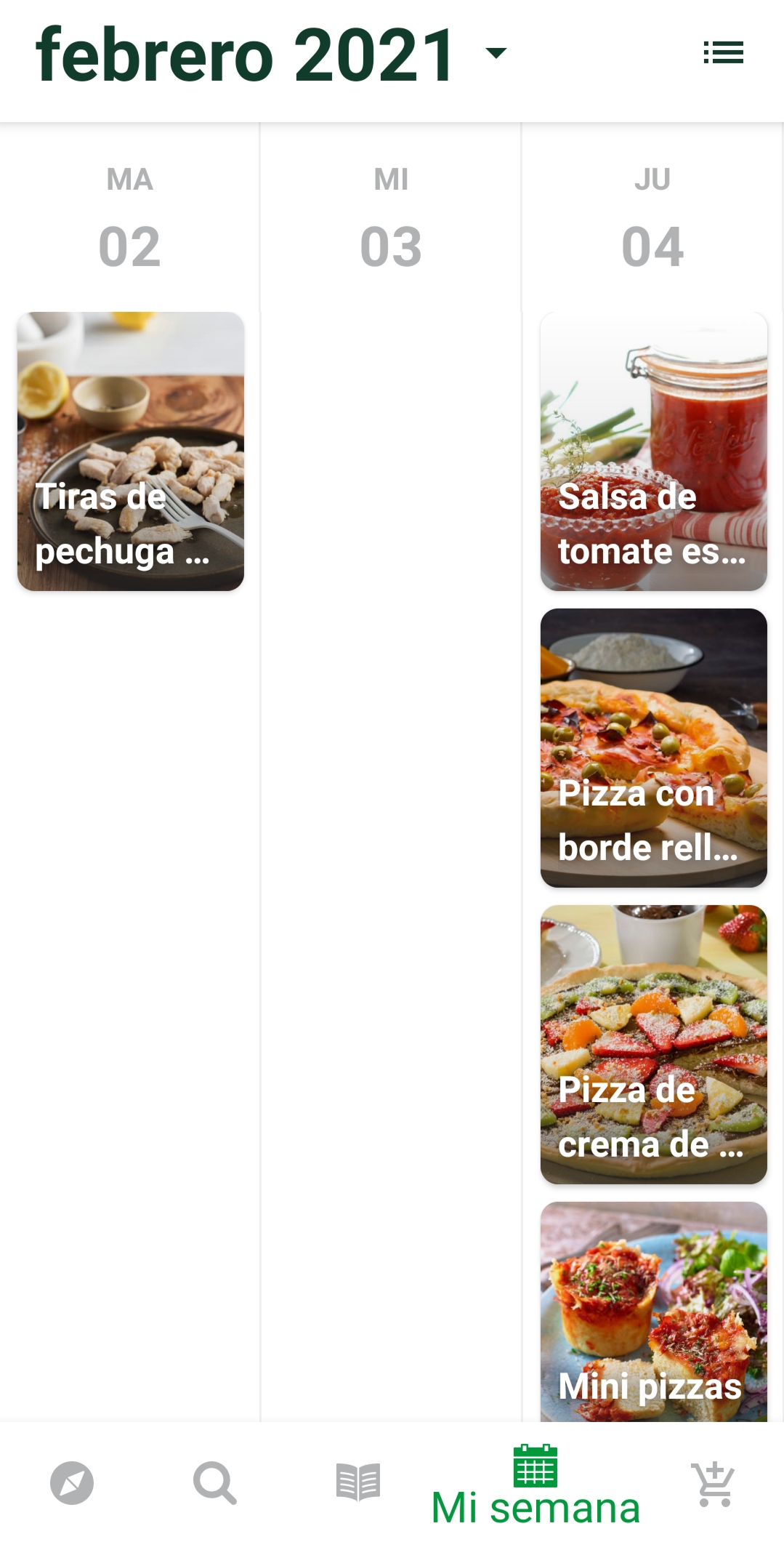This screenshot has height=1566, width=784.
Task: Open the Pizza con borde relleno recipe
Action: click(x=653, y=747)
